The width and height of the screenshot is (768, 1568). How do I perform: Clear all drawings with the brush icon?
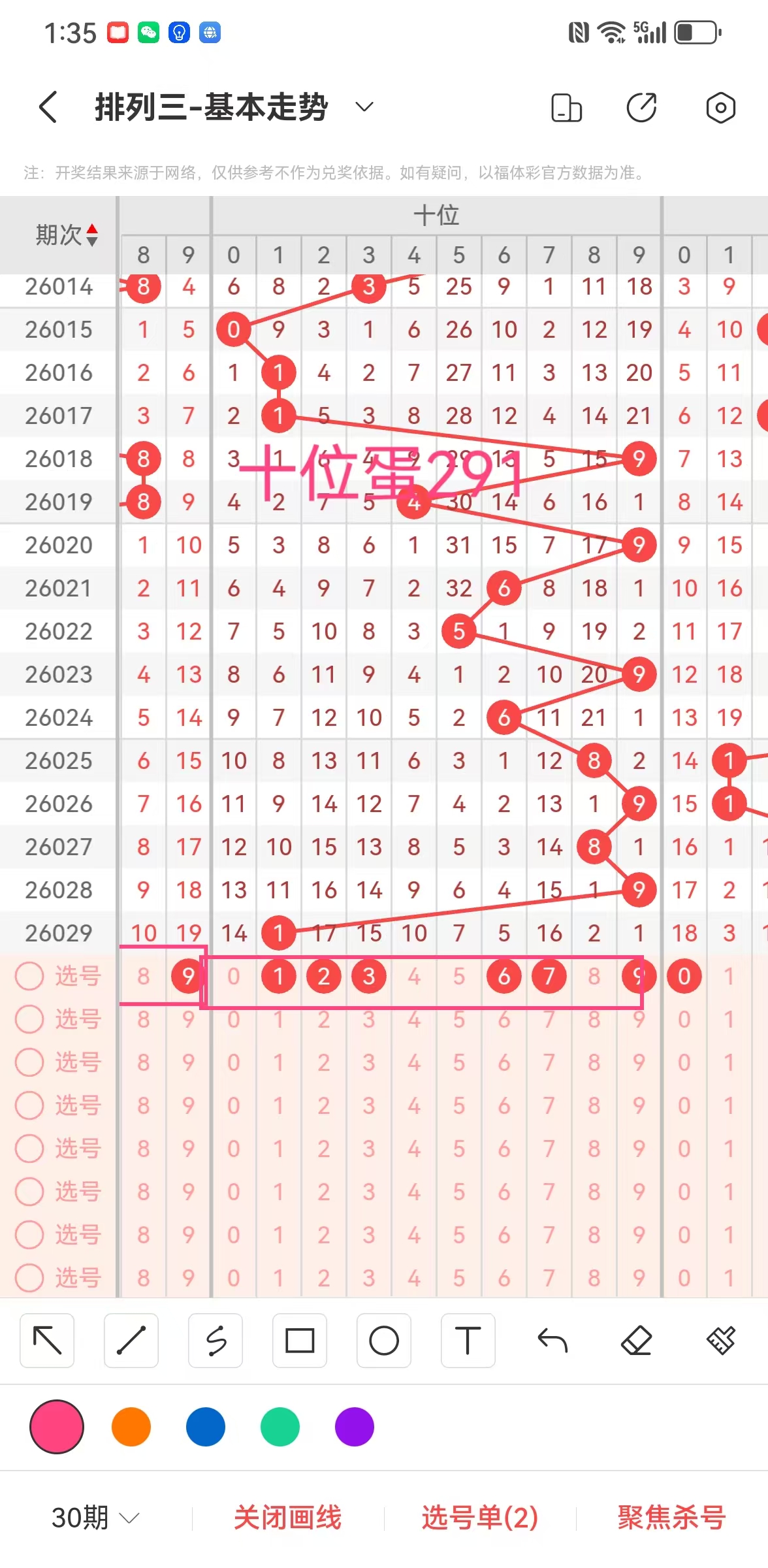point(720,1341)
